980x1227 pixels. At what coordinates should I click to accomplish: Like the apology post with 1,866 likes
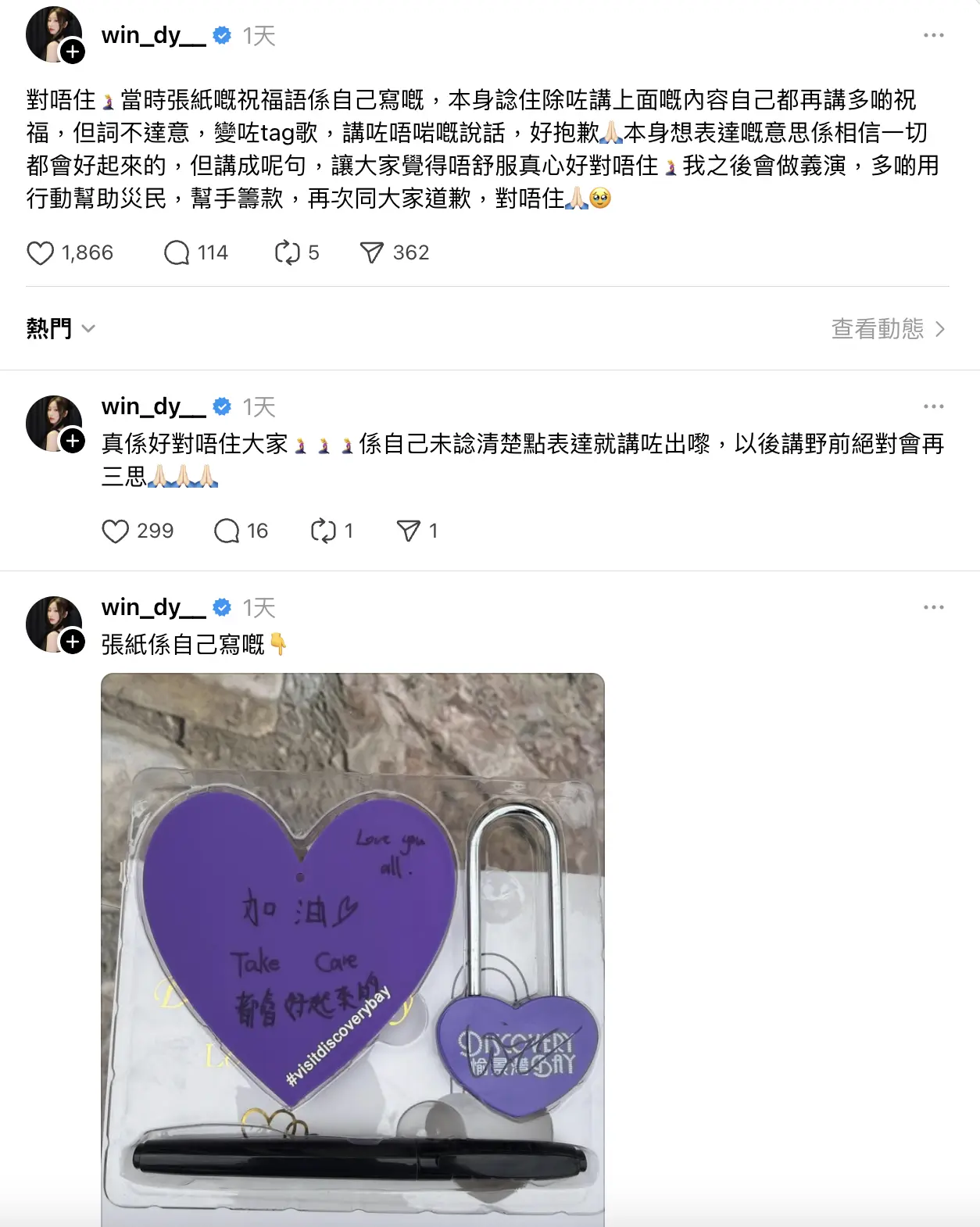[41, 252]
